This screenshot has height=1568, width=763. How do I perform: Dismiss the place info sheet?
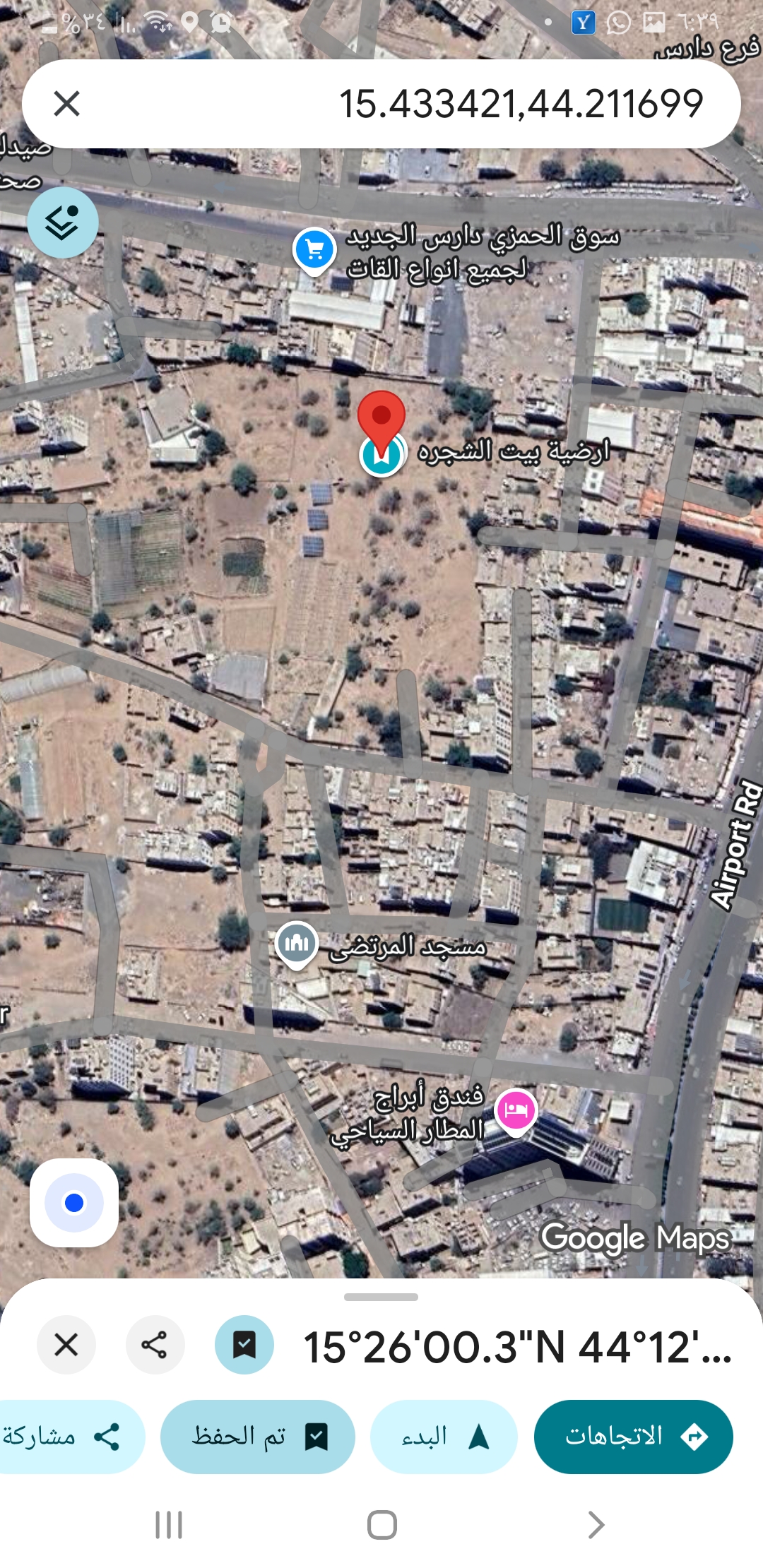[66, 1345]
